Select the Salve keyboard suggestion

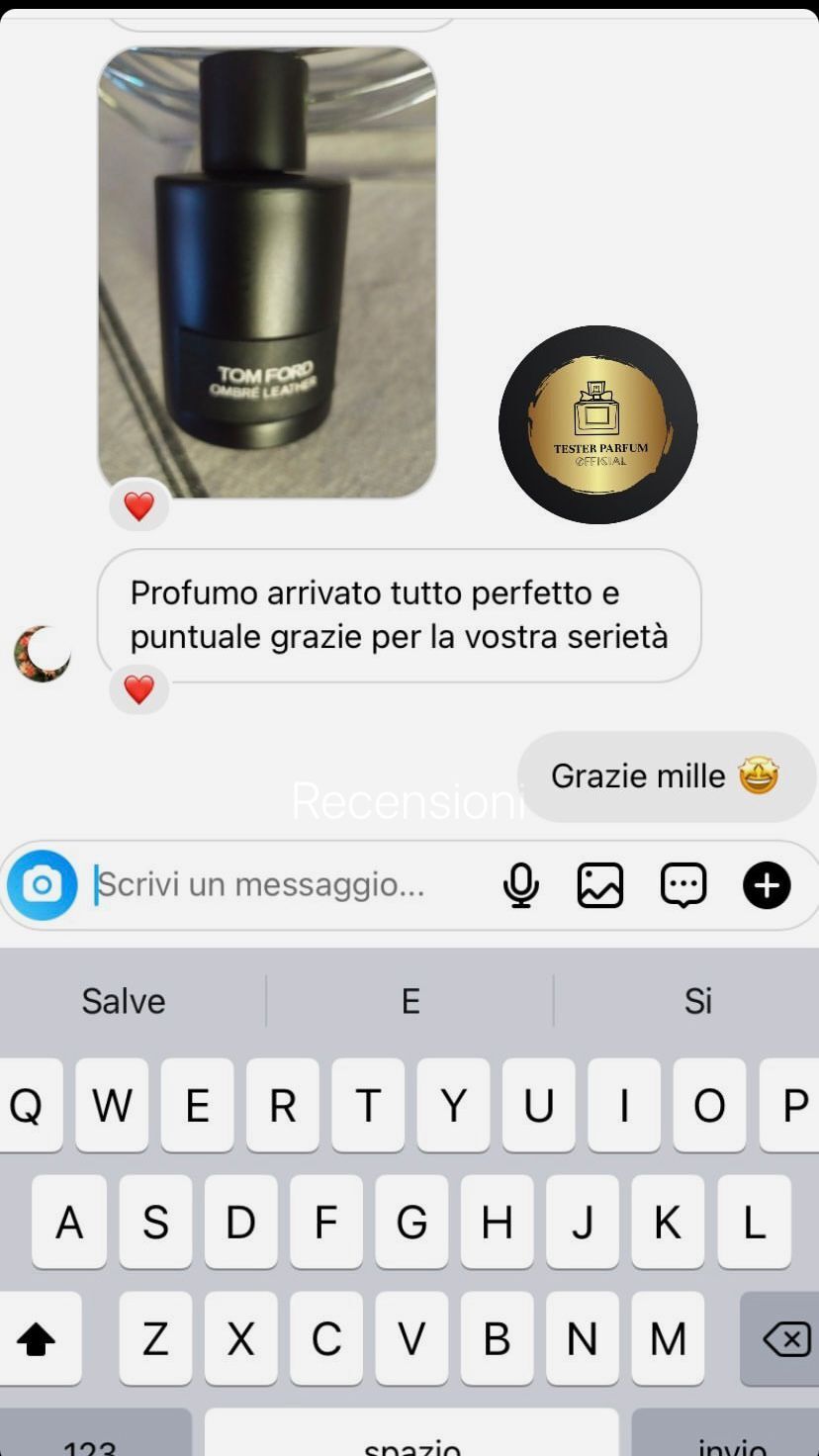124,1001
